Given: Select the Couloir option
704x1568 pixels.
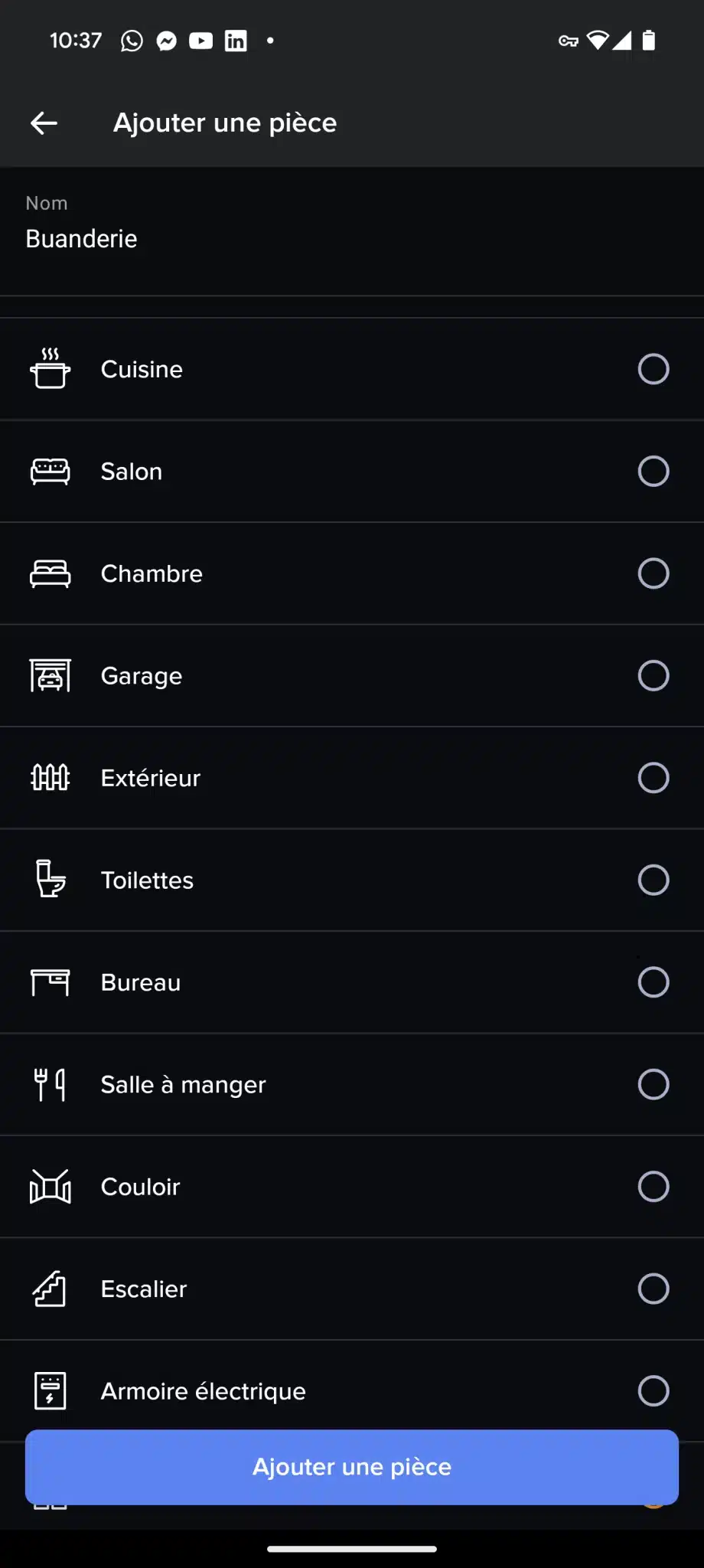Looking at the screenshot, I should pyautogui.click(x=352, y=1187).
